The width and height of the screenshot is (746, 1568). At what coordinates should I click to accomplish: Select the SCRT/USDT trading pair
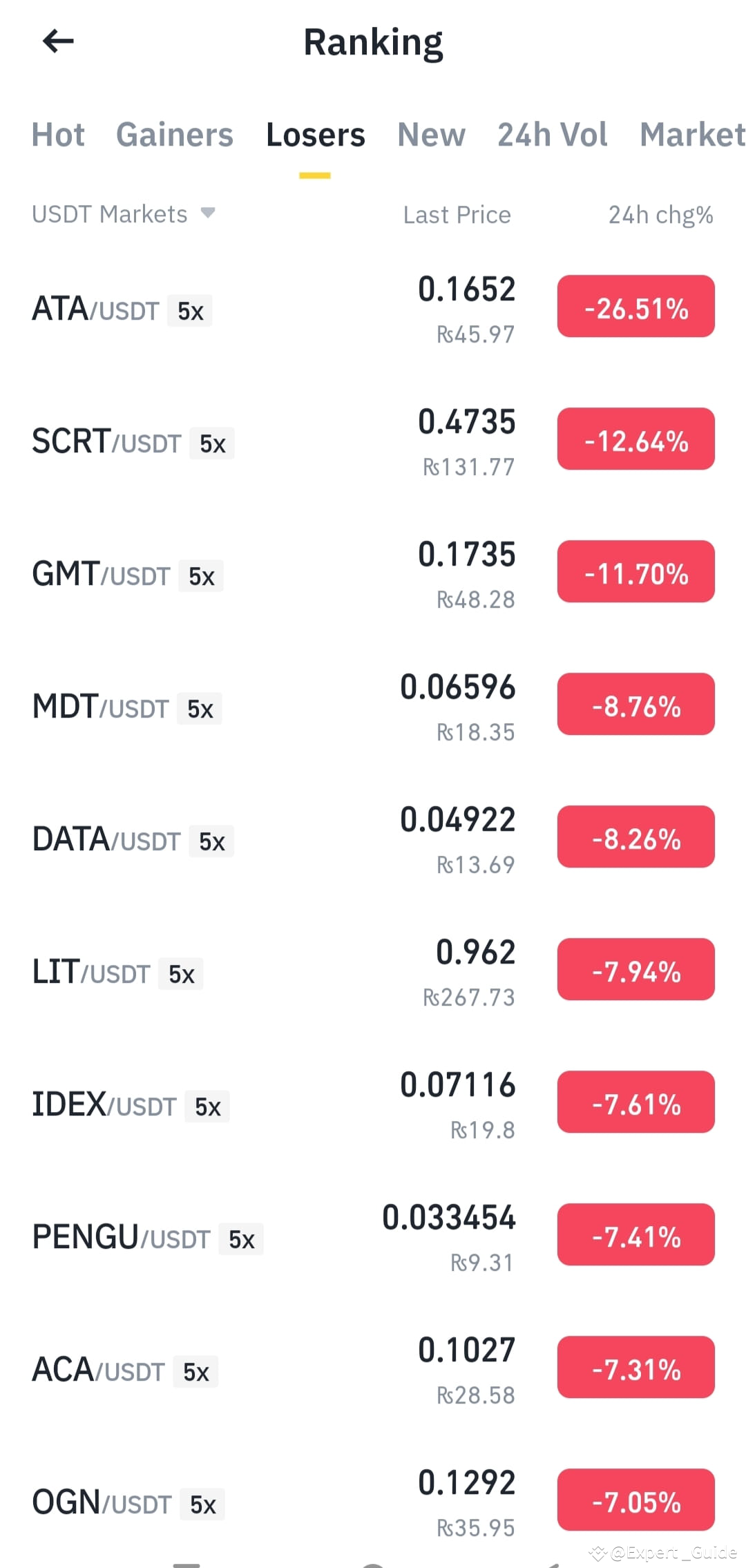(107, 442)
